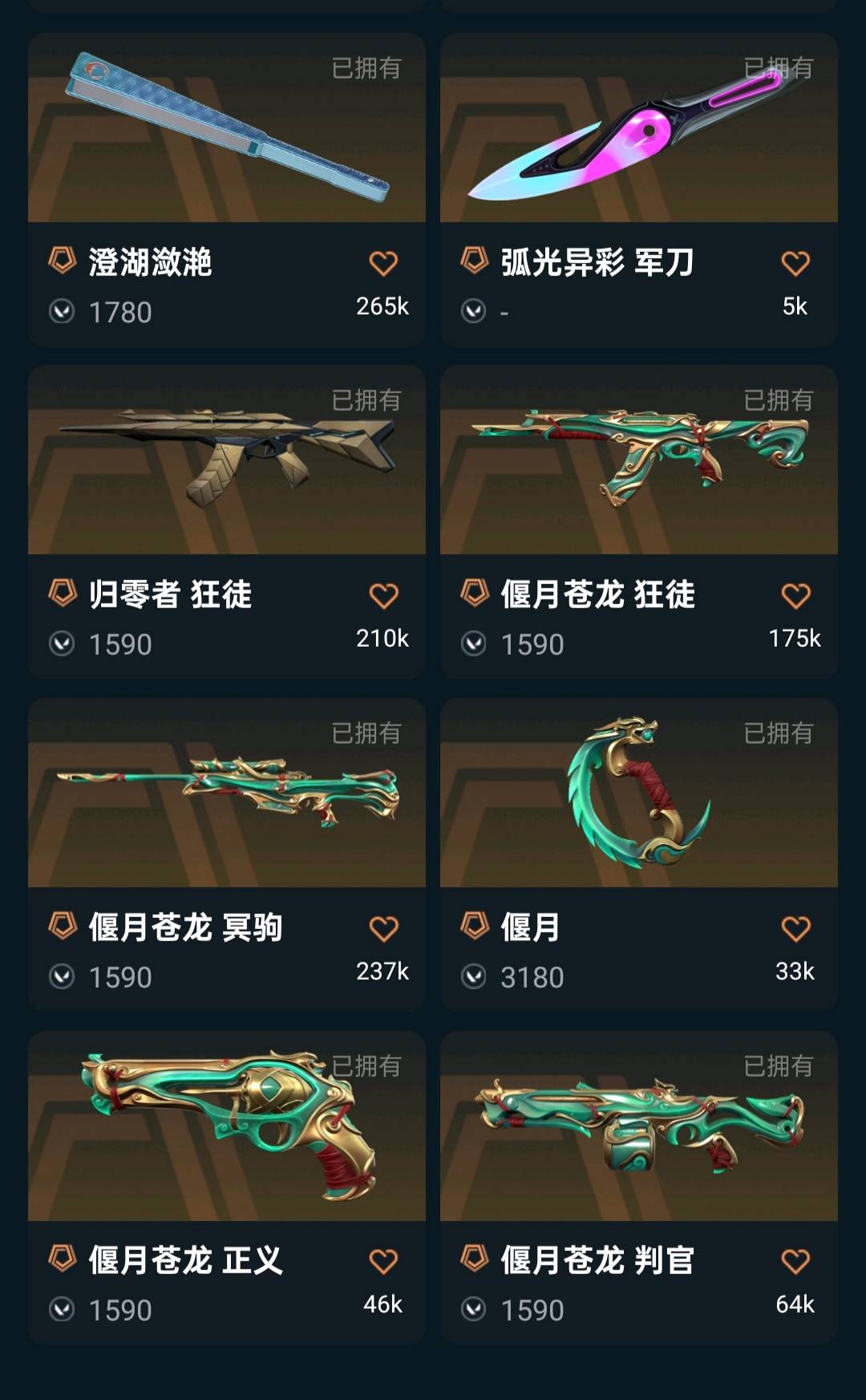Open the 偃月 melee skin card
Image resolution: width=866 pixels, height=1400 pixels.
click(638, 793)
